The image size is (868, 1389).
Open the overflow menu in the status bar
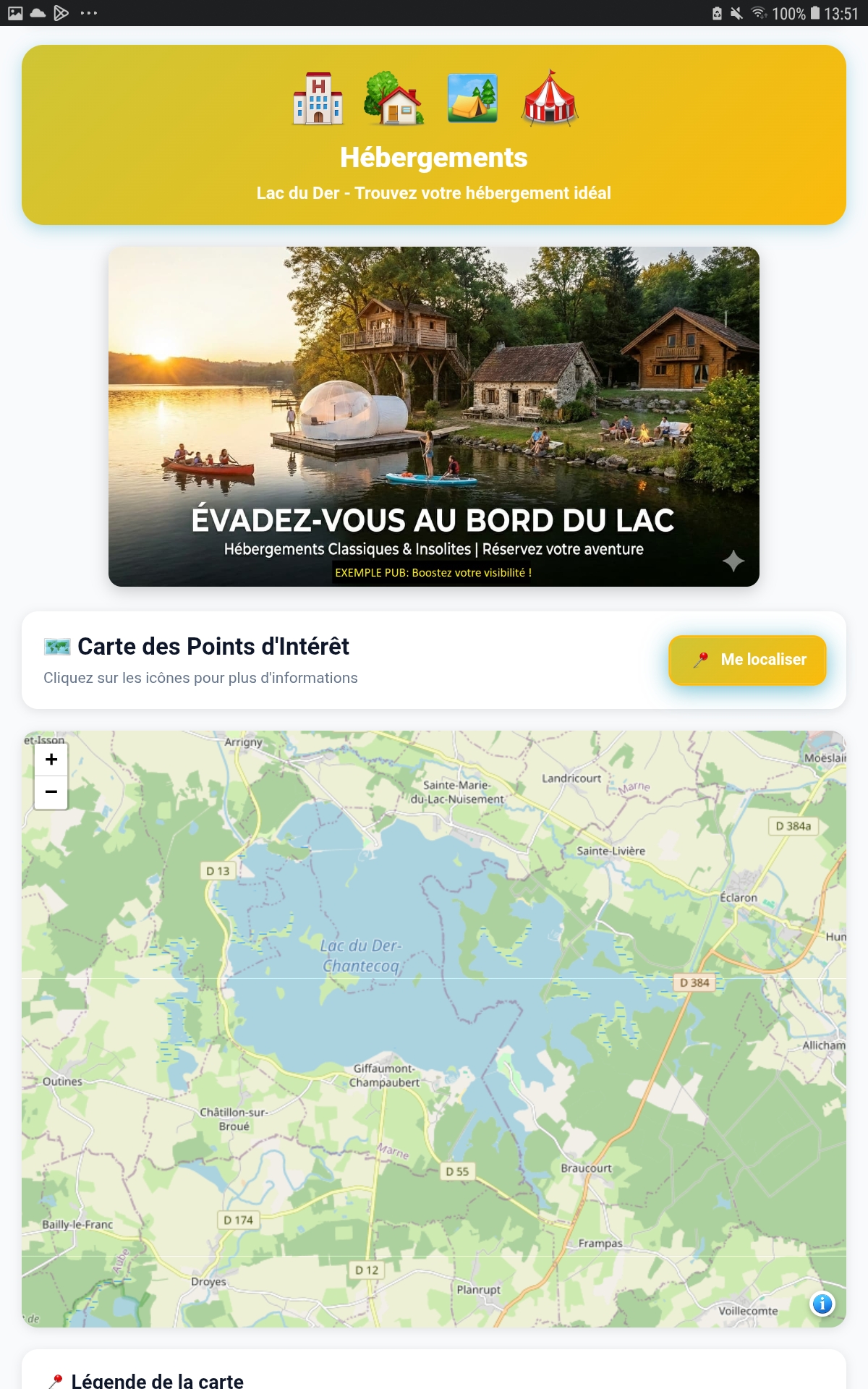click(88, 12)
